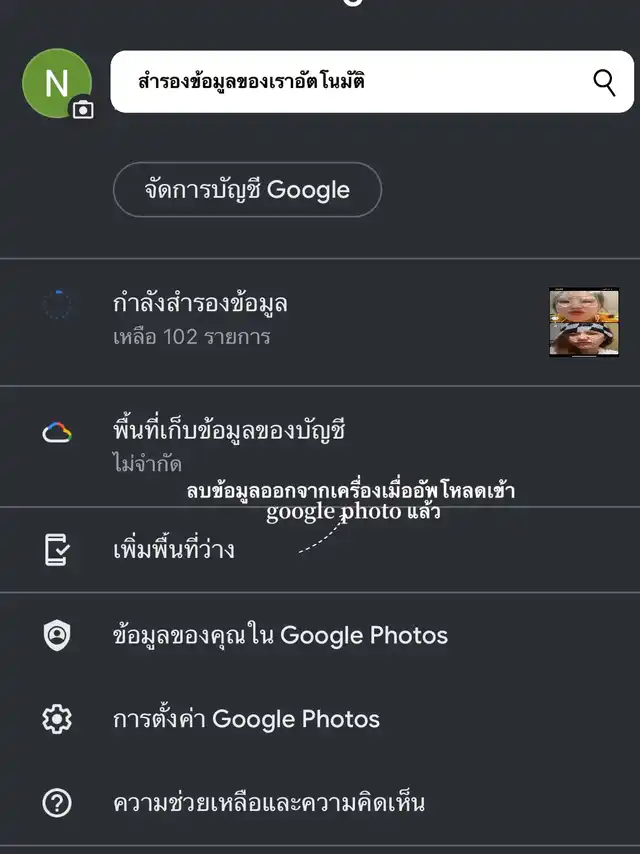Open the กำลังสำรองข้อมูล backup progress row

click(x=300, y=320)
